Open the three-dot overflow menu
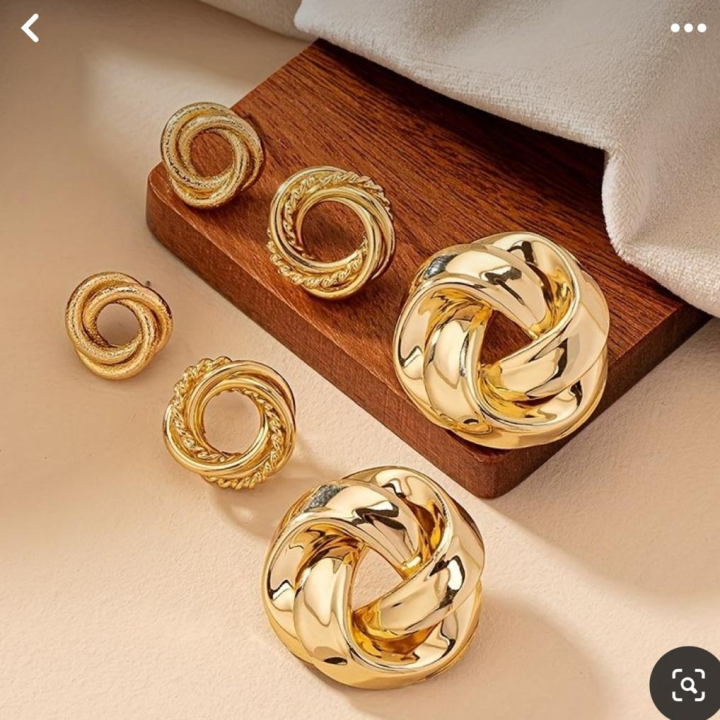 688,28
